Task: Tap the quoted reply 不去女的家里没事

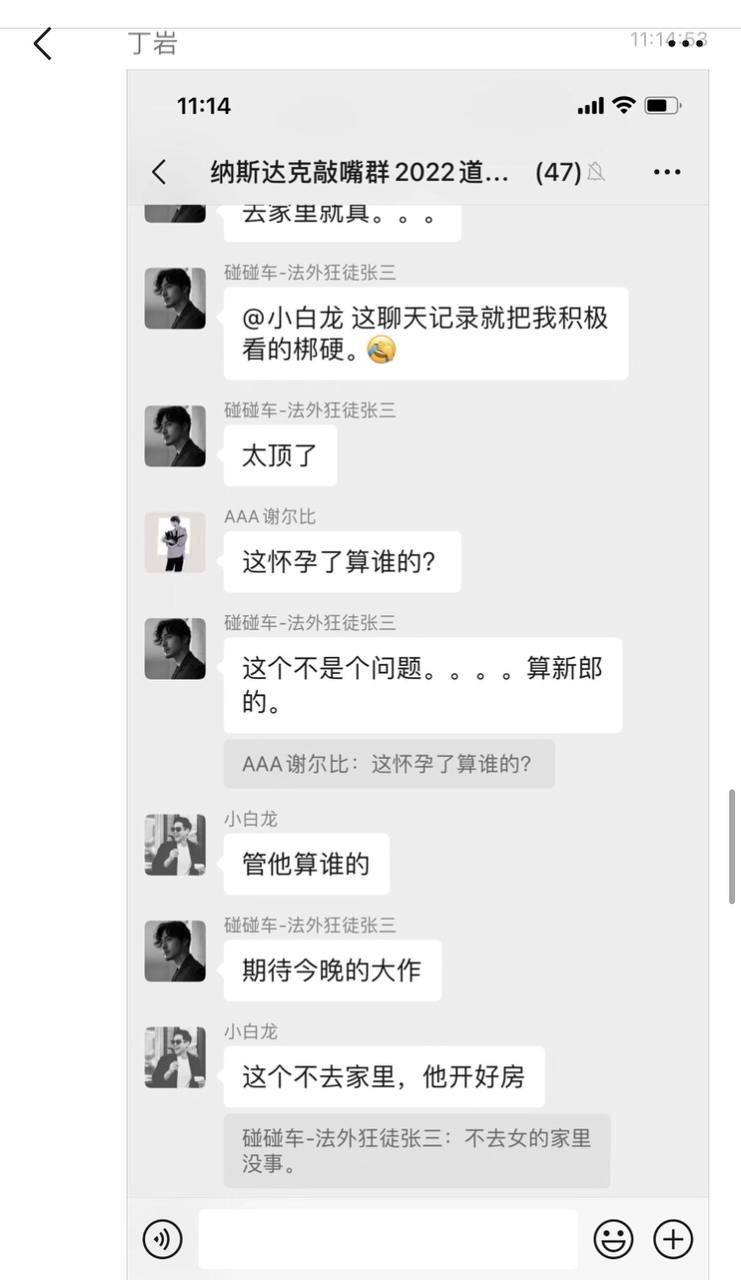Action: [x=417, y=1150]
